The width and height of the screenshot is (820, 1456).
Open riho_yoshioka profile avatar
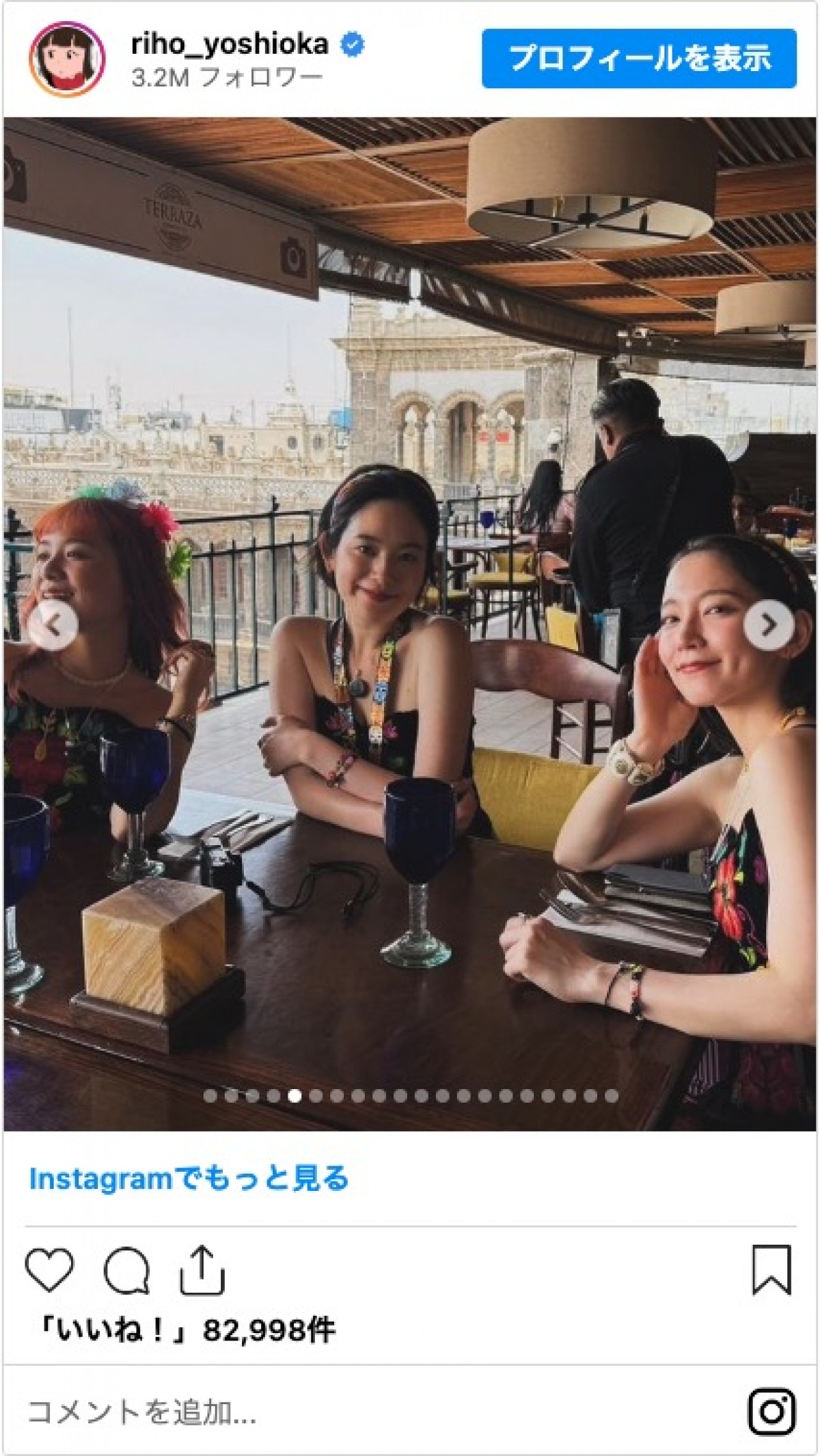[x=67, y=59]
